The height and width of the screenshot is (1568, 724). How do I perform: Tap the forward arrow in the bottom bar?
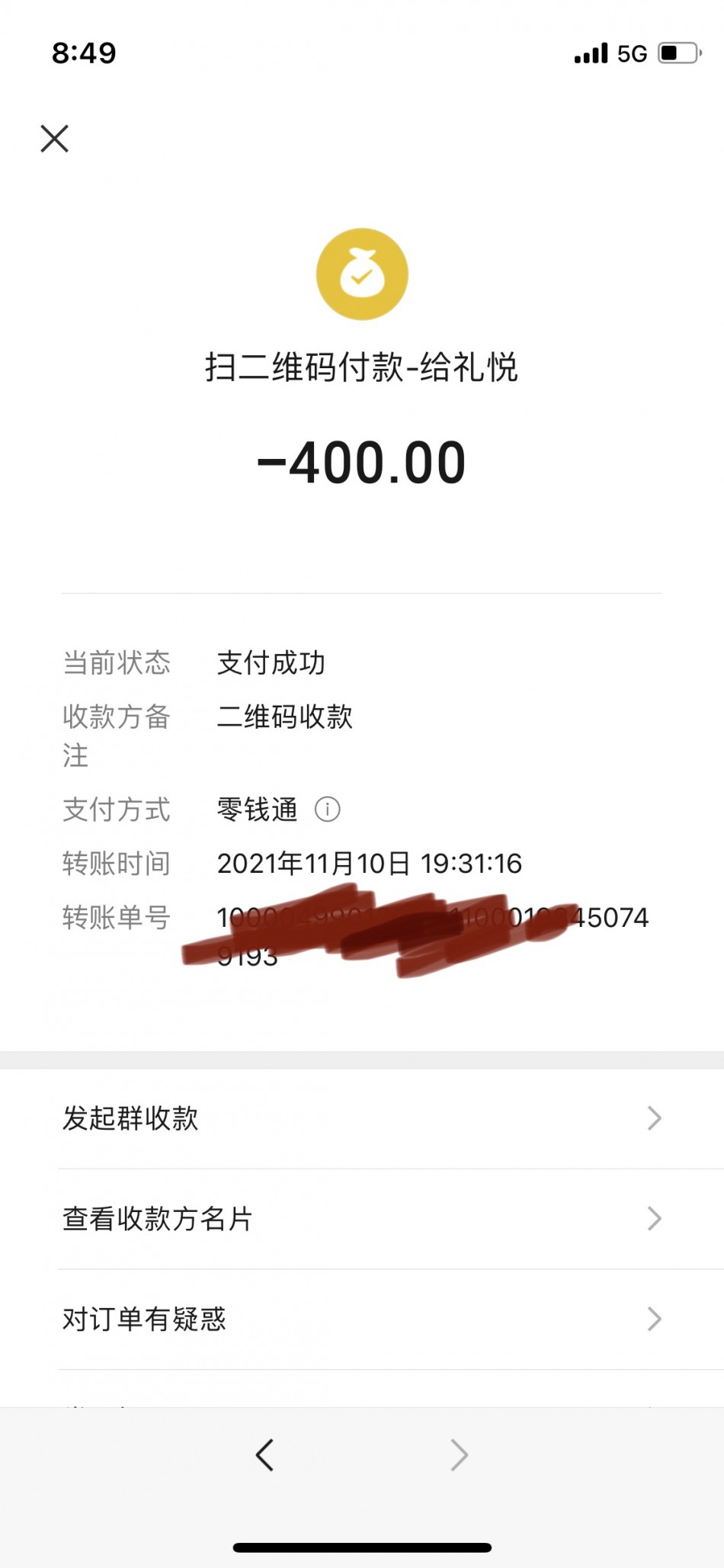tap(459, 1455)
